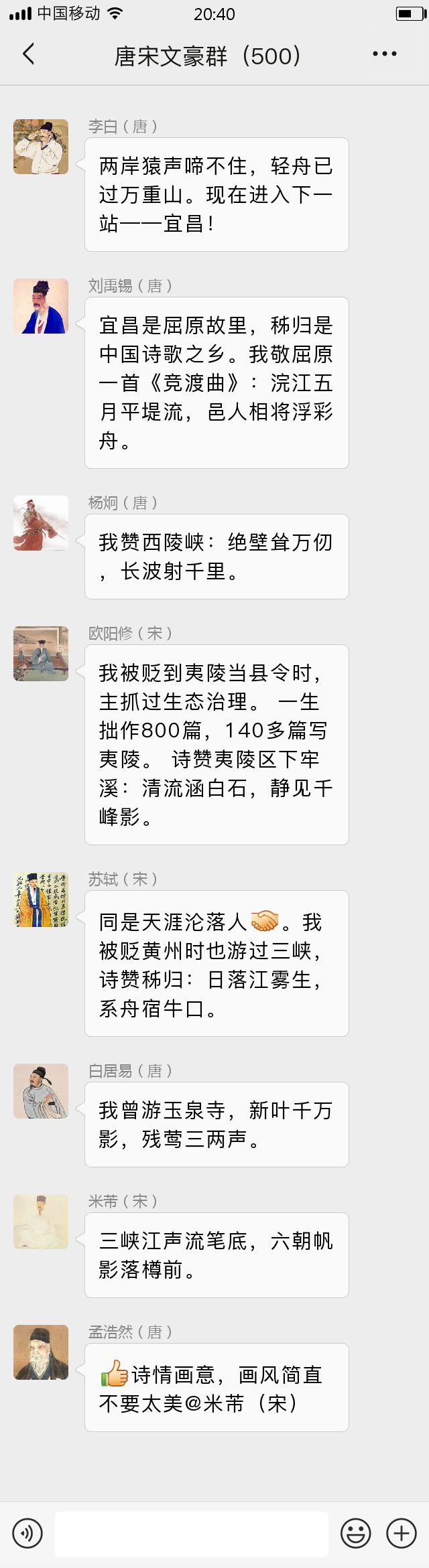429x1568 pixels.
Task: Switch to voice message input
Action: pyautogui.click(x=27, y=1533)
